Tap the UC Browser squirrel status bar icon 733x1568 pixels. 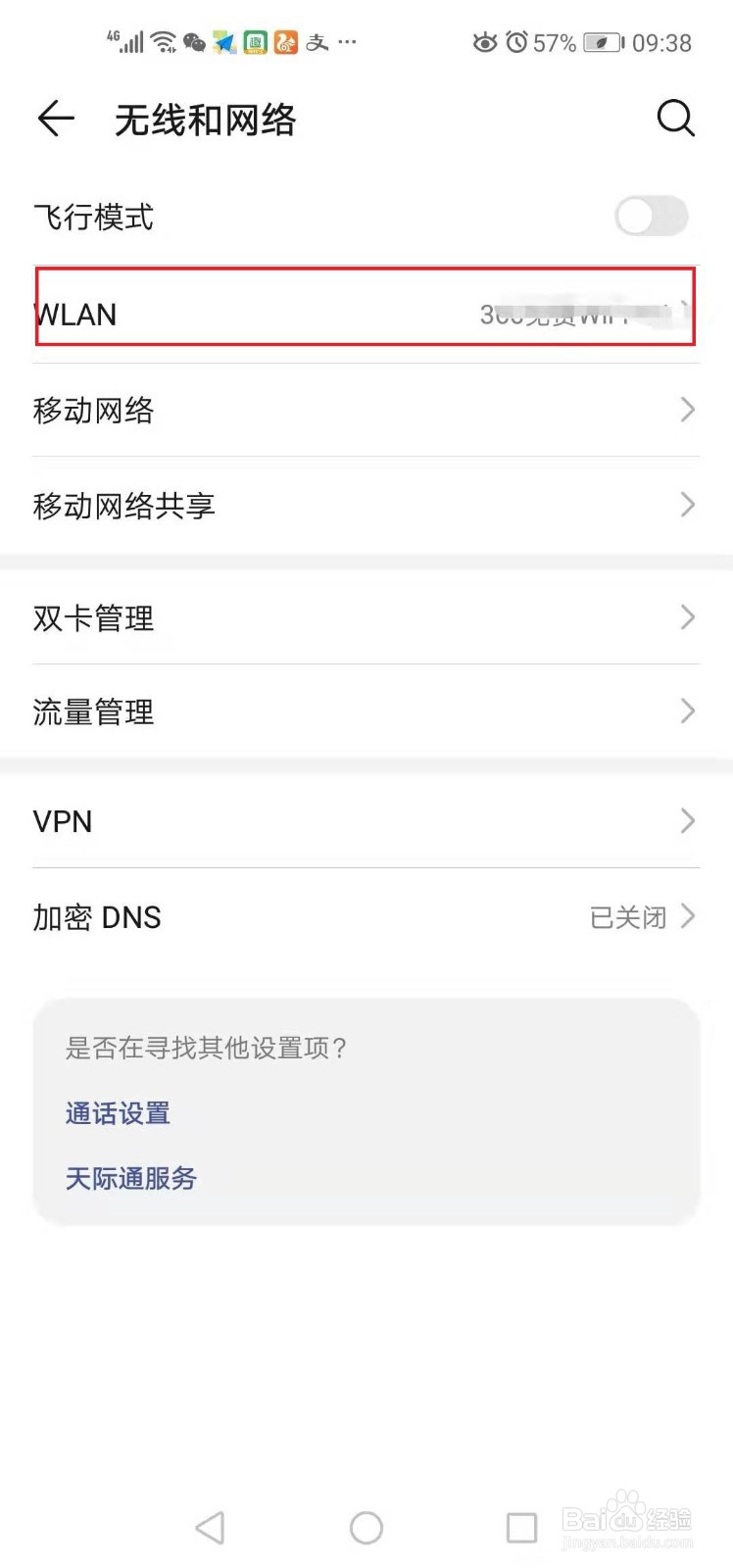click(285, 42)
